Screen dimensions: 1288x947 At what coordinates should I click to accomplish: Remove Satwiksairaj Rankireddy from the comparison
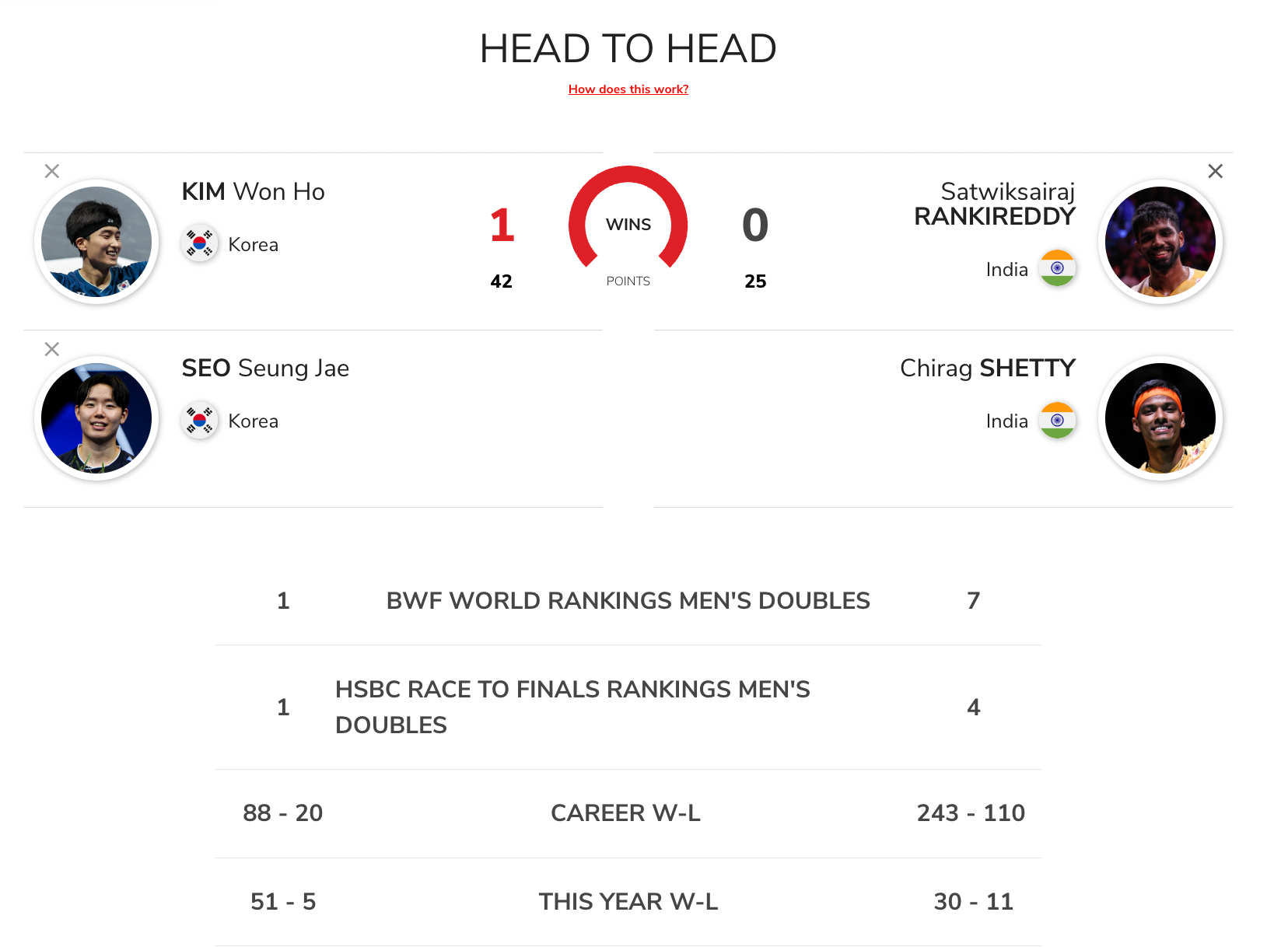pos(1215,171)
